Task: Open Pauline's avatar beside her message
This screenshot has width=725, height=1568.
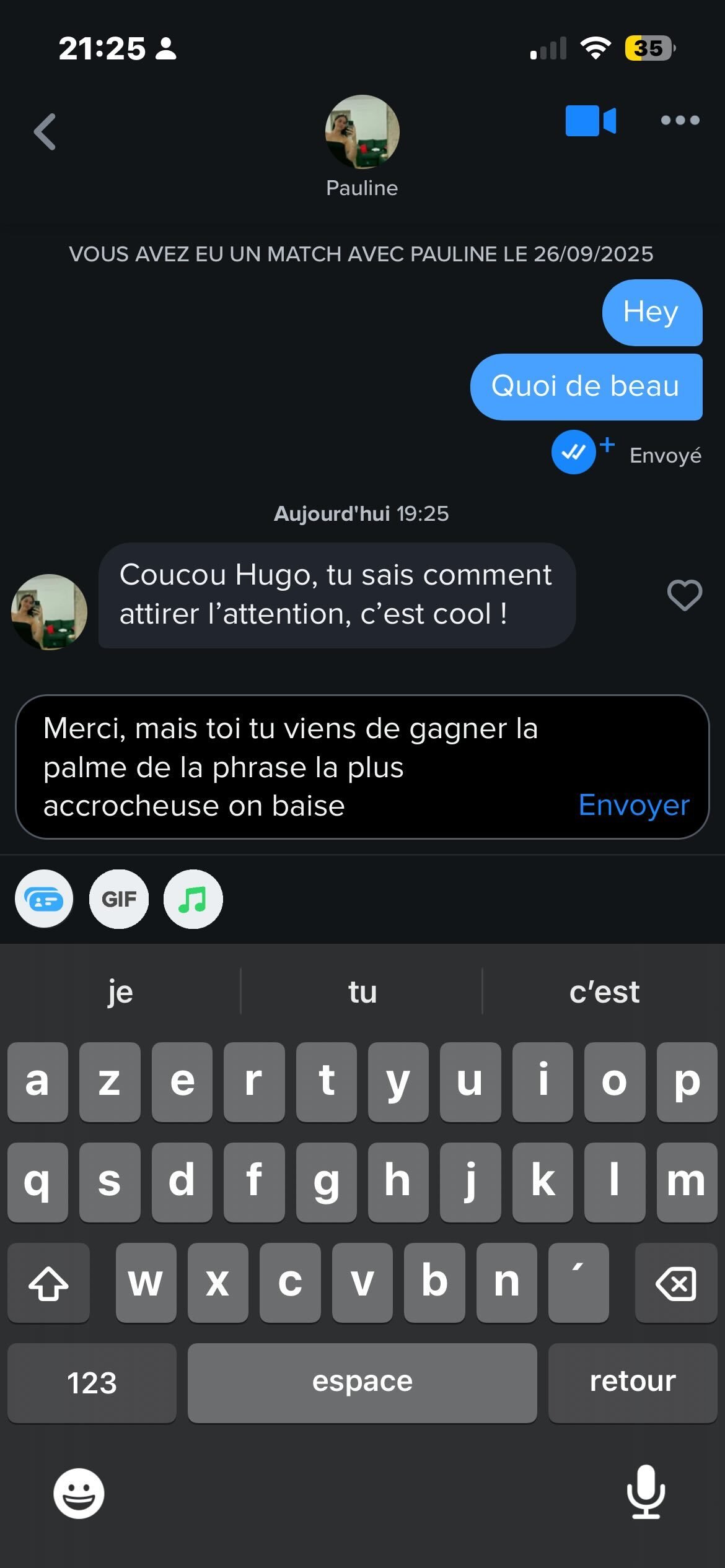Action: pos(49,612)
